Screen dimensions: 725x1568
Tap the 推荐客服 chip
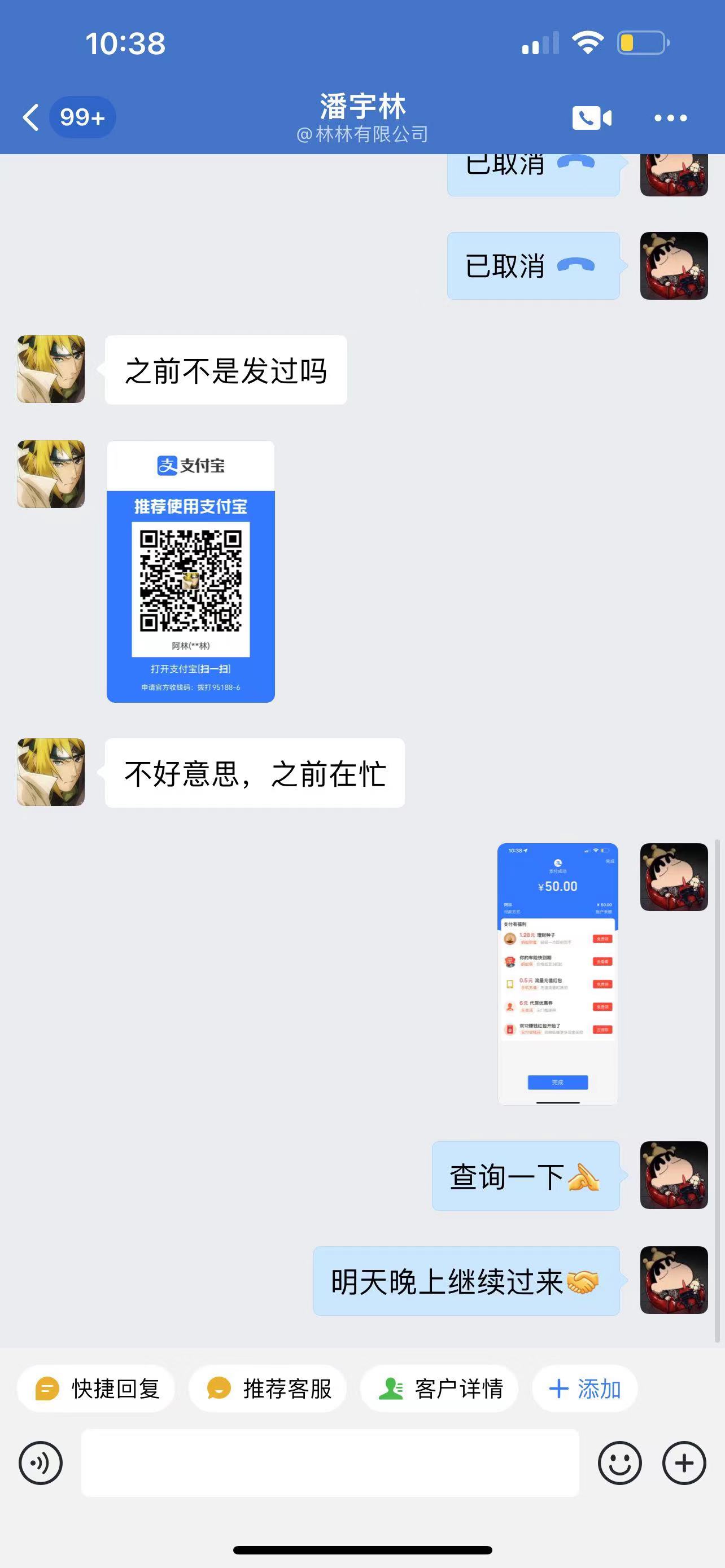click(x=268, y=1389)
